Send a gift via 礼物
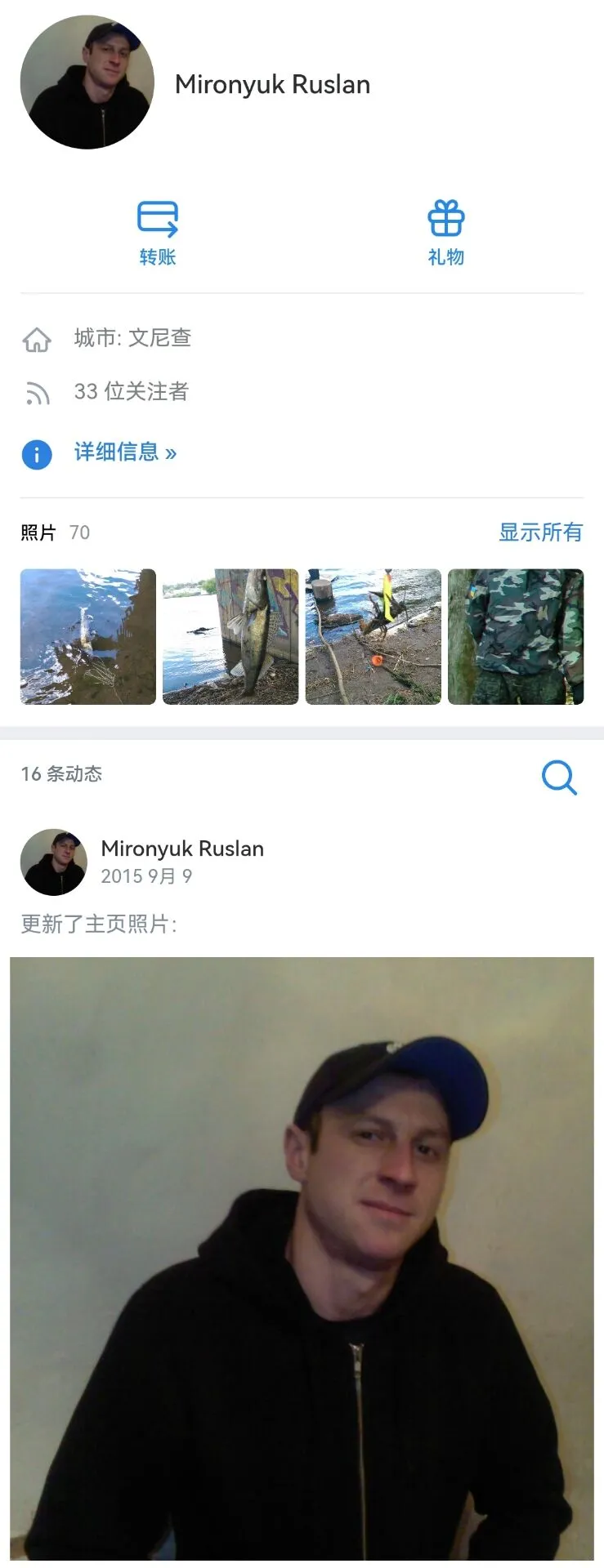This screenshot has width=604, height=1568. (445, 233)
